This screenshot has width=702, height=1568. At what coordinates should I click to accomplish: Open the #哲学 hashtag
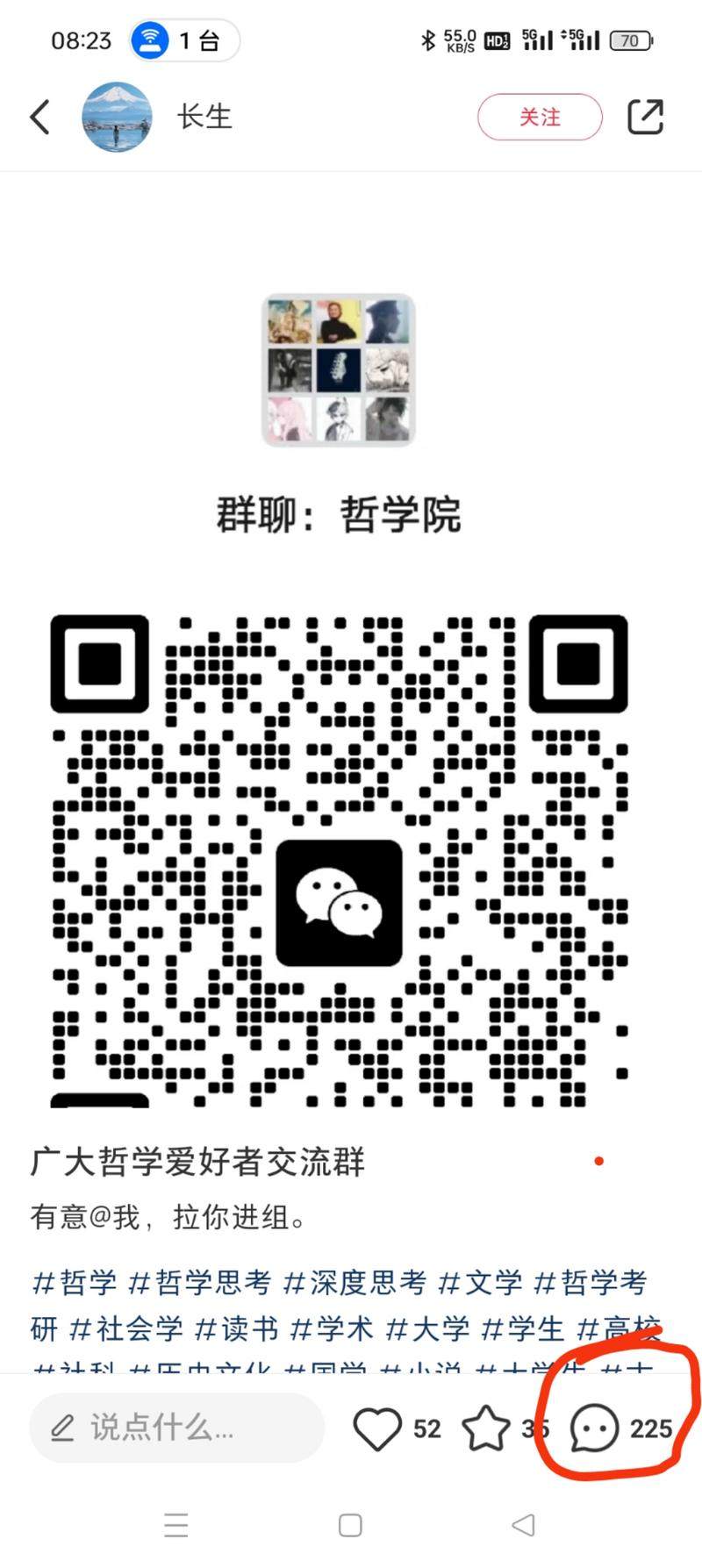pos(75,1282)
